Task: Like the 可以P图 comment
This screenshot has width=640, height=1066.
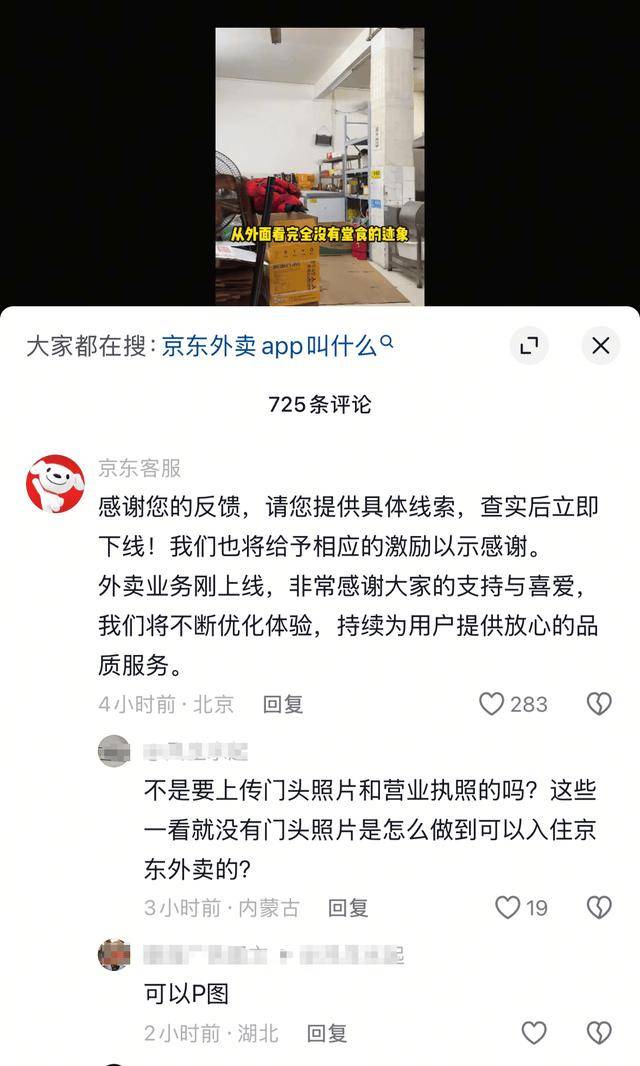Action: pos(534,1033)
